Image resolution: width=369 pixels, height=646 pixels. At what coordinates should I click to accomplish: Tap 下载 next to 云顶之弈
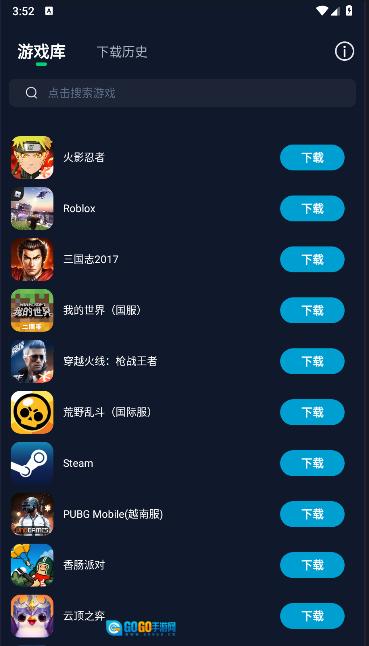312,616
